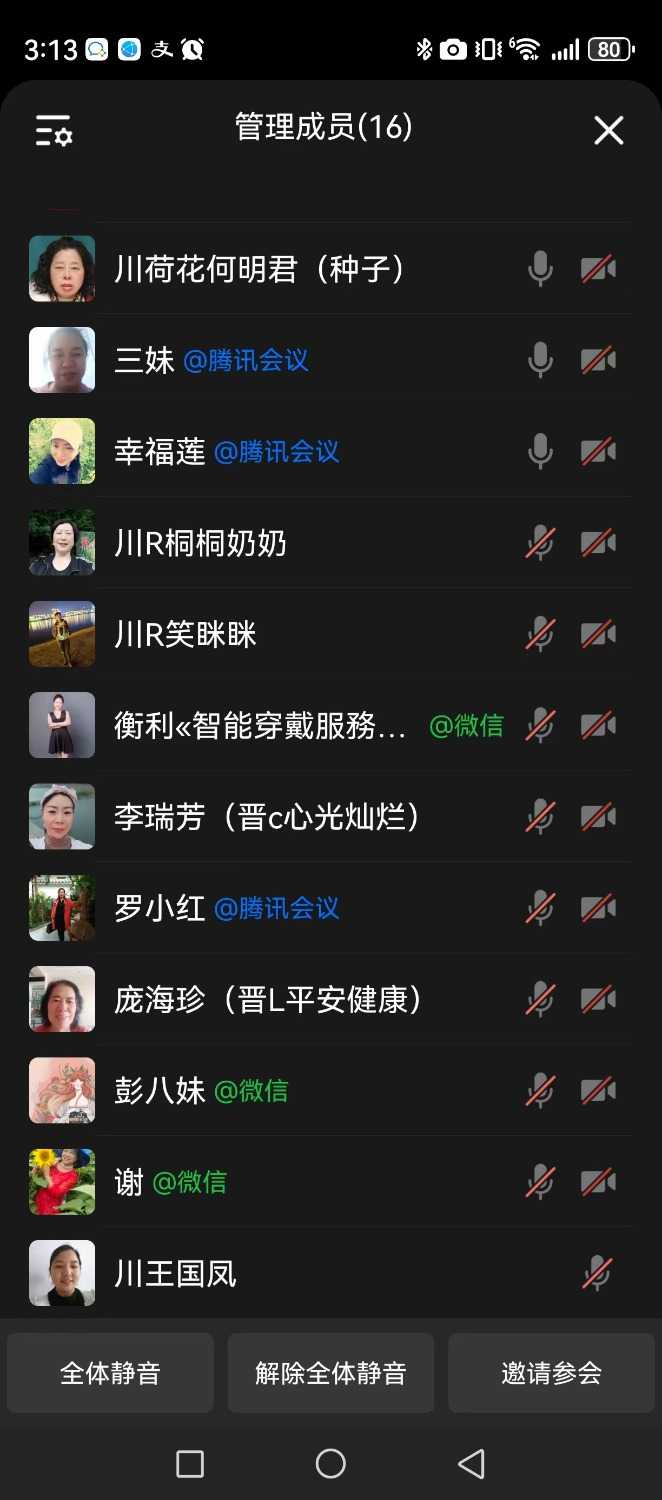The width and height of the screenshot is (662, 1500).
Task: Mute the microphone of 川荷花何明君
Action: click(540, 269)
